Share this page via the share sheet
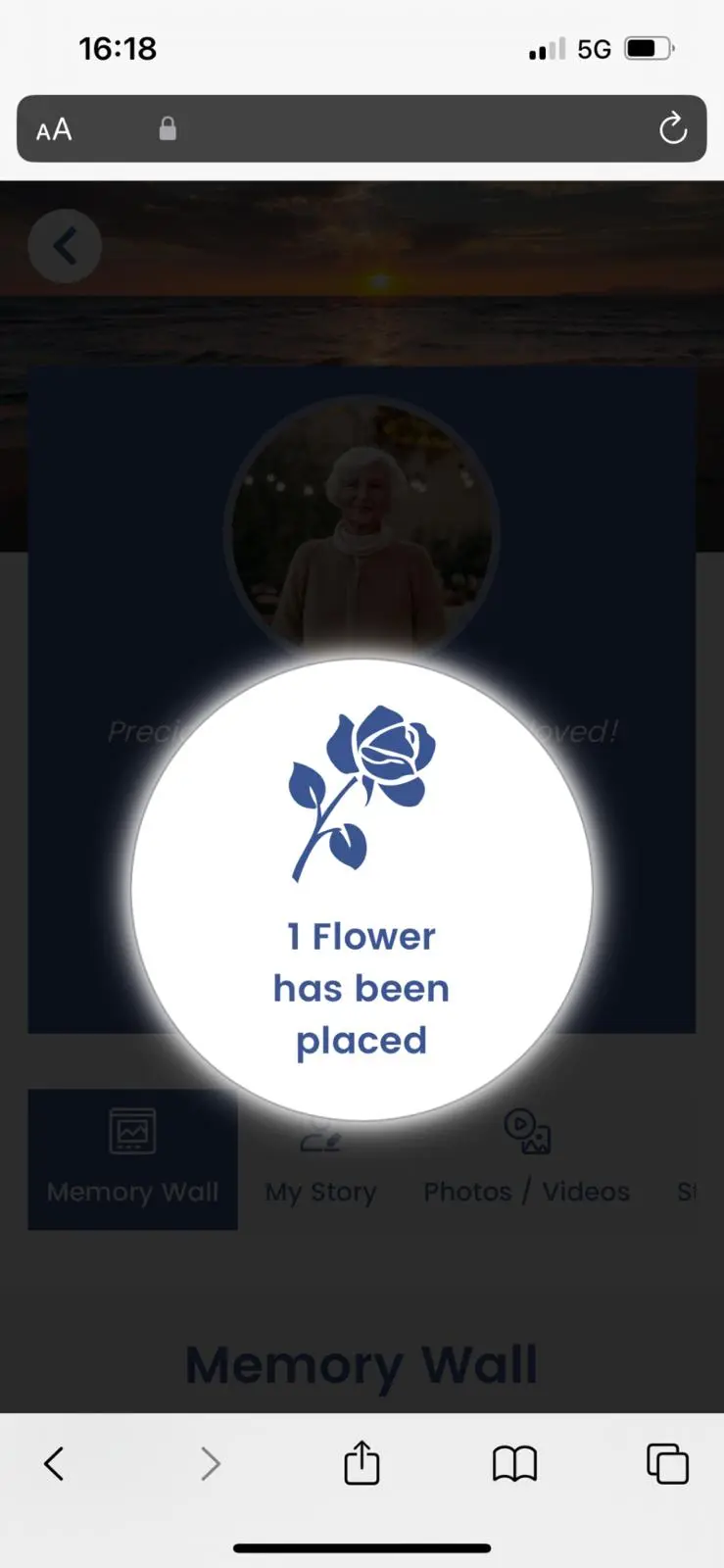The height and width of the screenshot is (1568, 724). pyautogui.click(x=362, y=1463)
